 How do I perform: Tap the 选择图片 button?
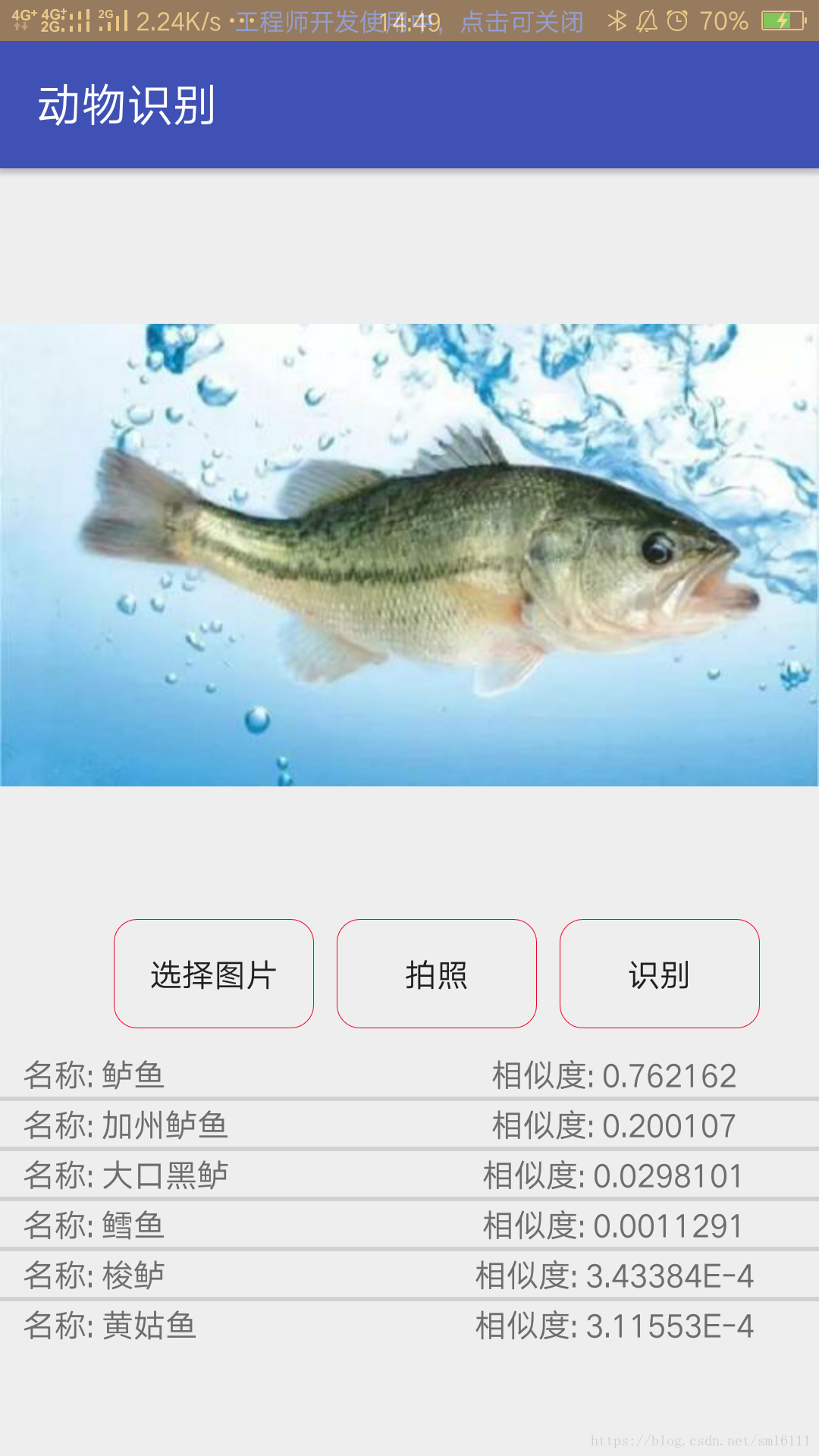click(x=214, y=974)
